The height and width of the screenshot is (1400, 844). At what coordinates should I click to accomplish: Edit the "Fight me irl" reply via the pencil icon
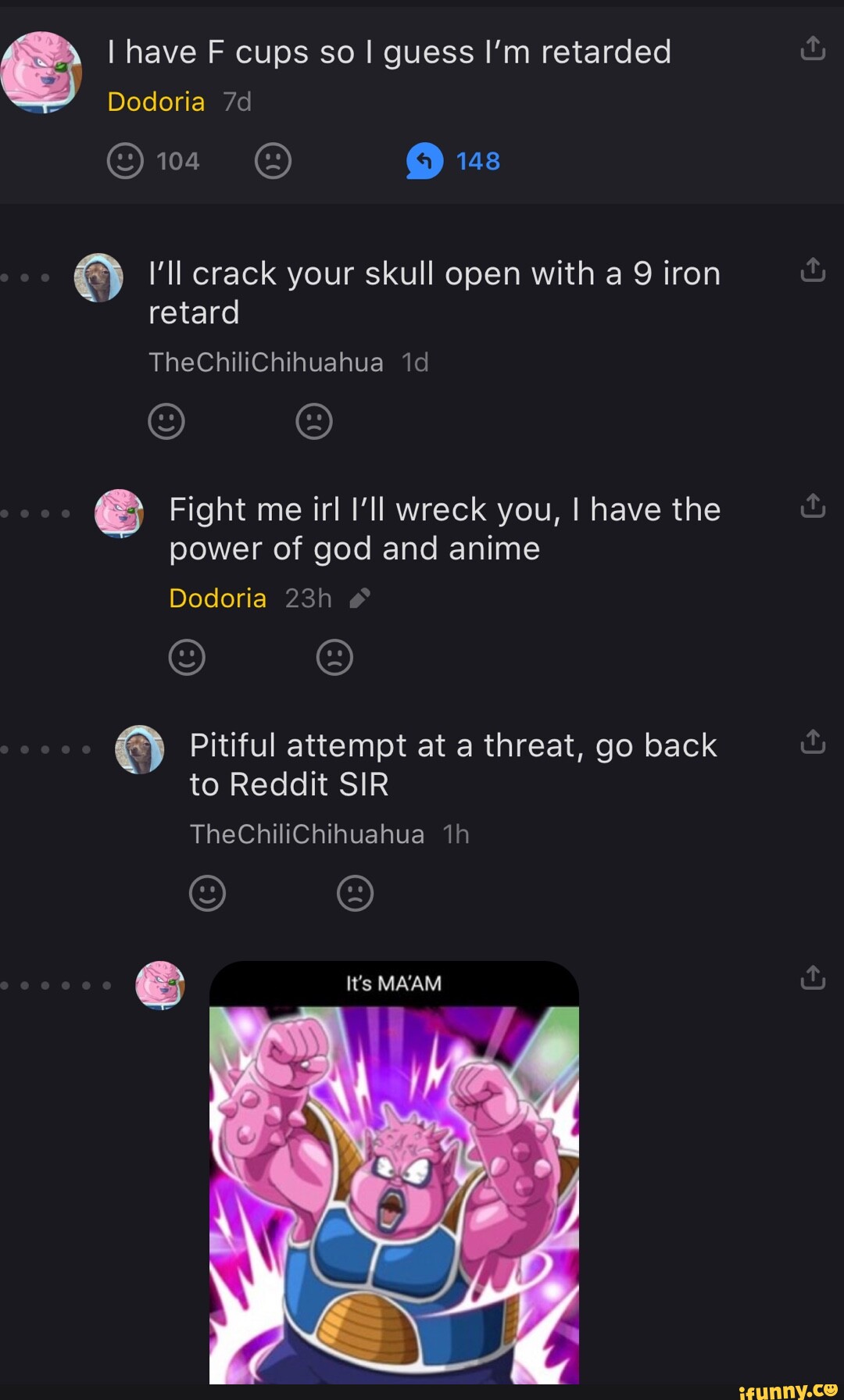[359, 598]
